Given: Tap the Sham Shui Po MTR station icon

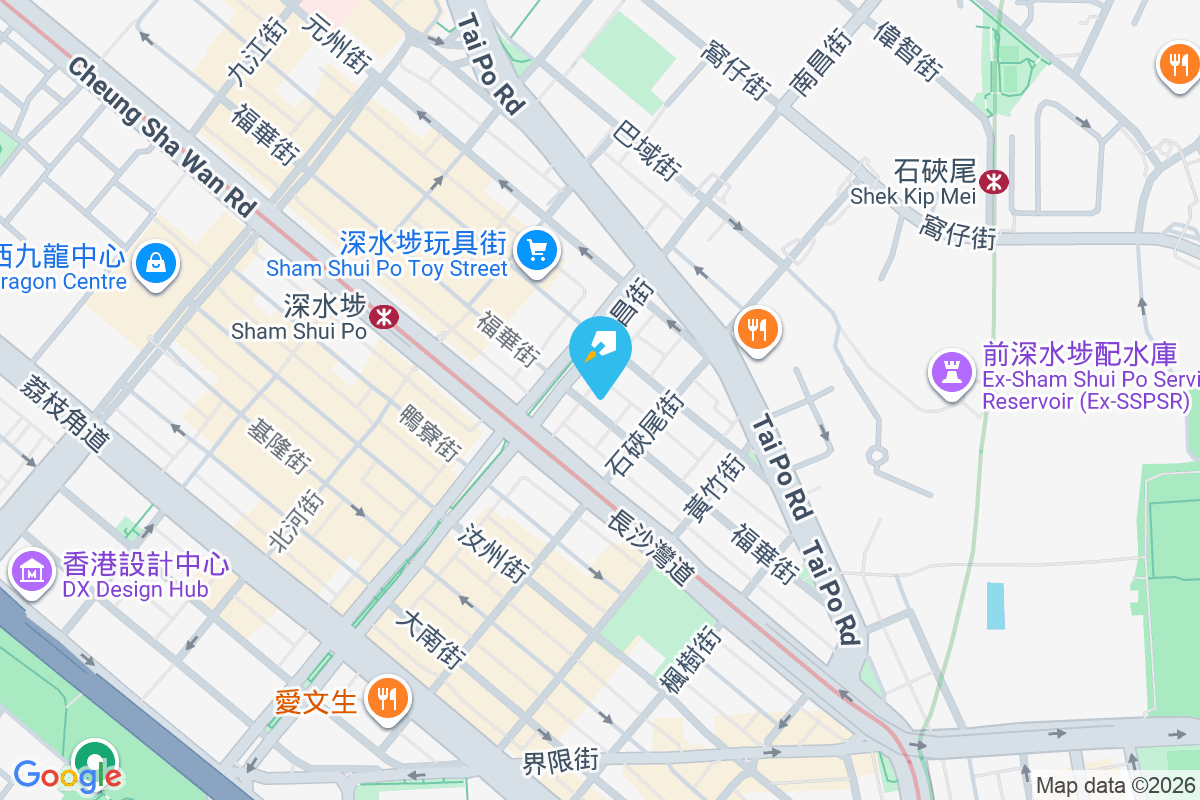Looking at the screenshot, I should tap(383, 317).
